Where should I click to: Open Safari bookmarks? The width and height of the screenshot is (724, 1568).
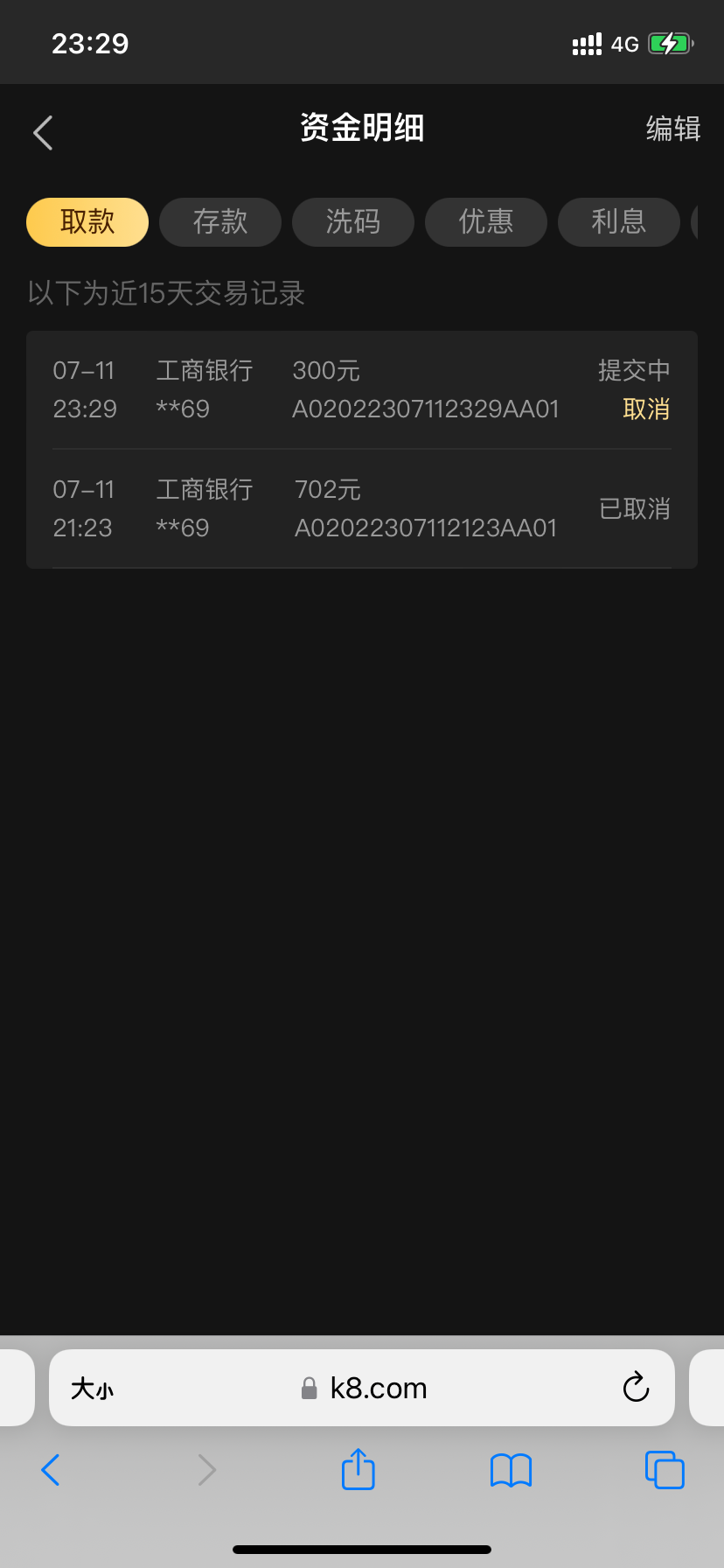pos(511,1470)
